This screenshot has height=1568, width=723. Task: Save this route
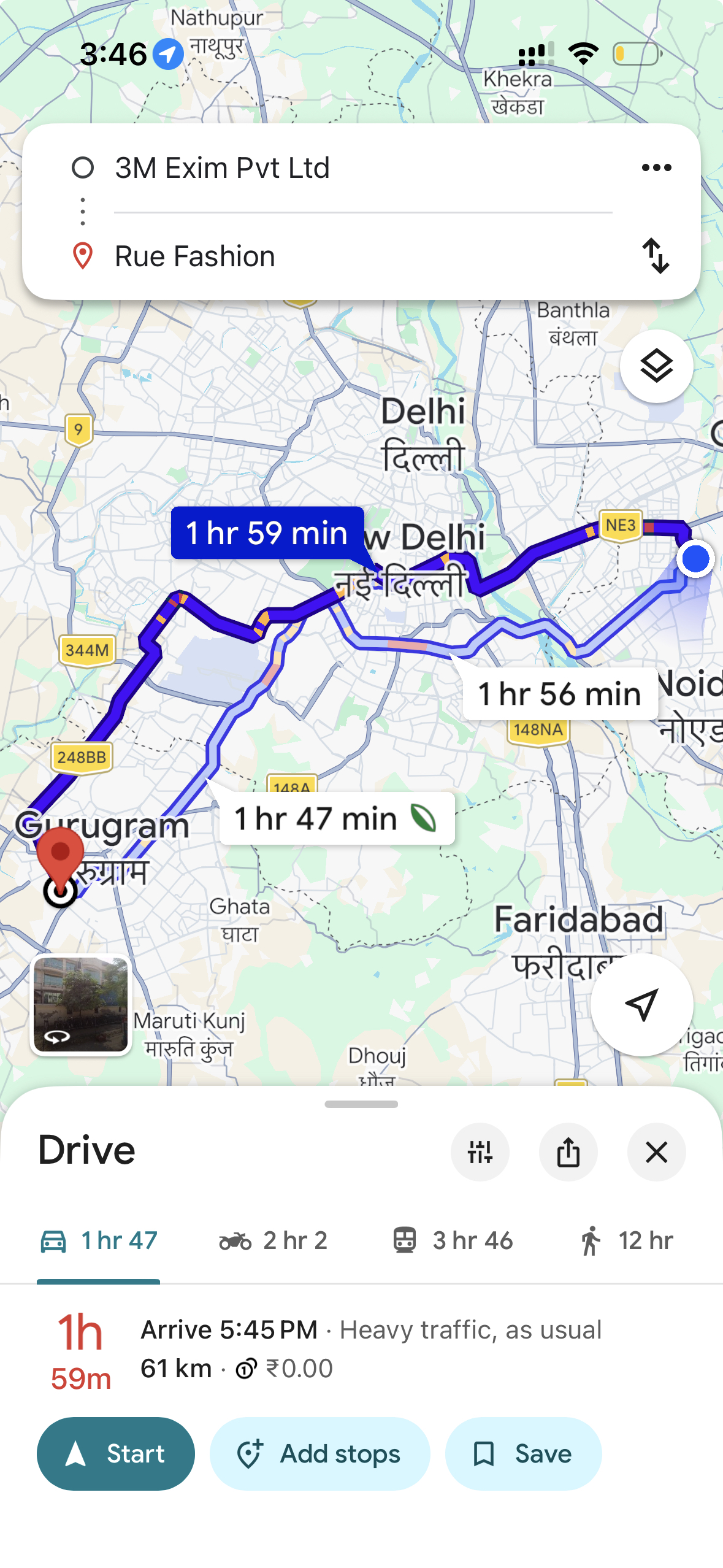pyautogui.click(x=523, y=1454)
